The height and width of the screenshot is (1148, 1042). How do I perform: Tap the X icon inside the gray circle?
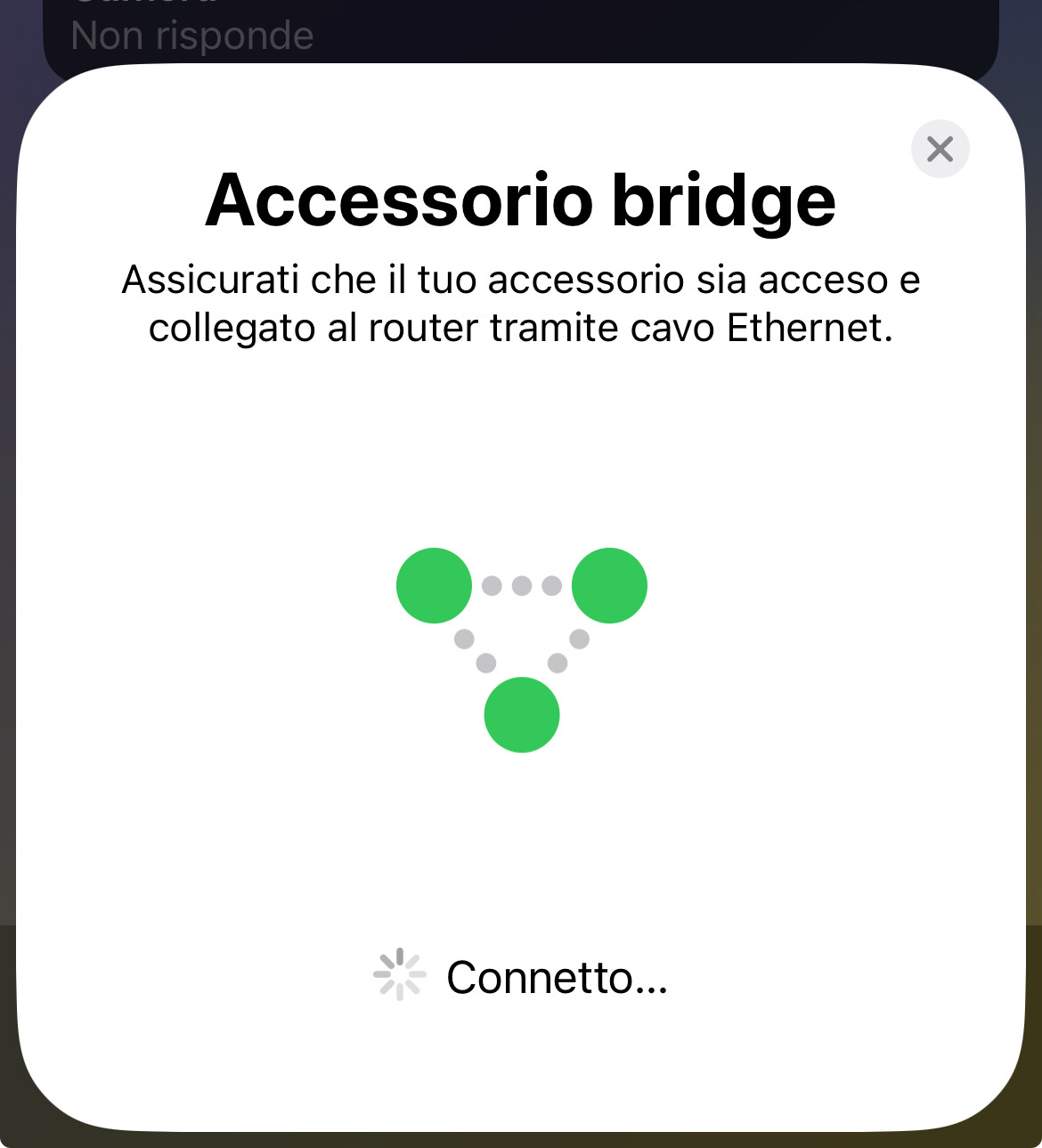point(940,149)
